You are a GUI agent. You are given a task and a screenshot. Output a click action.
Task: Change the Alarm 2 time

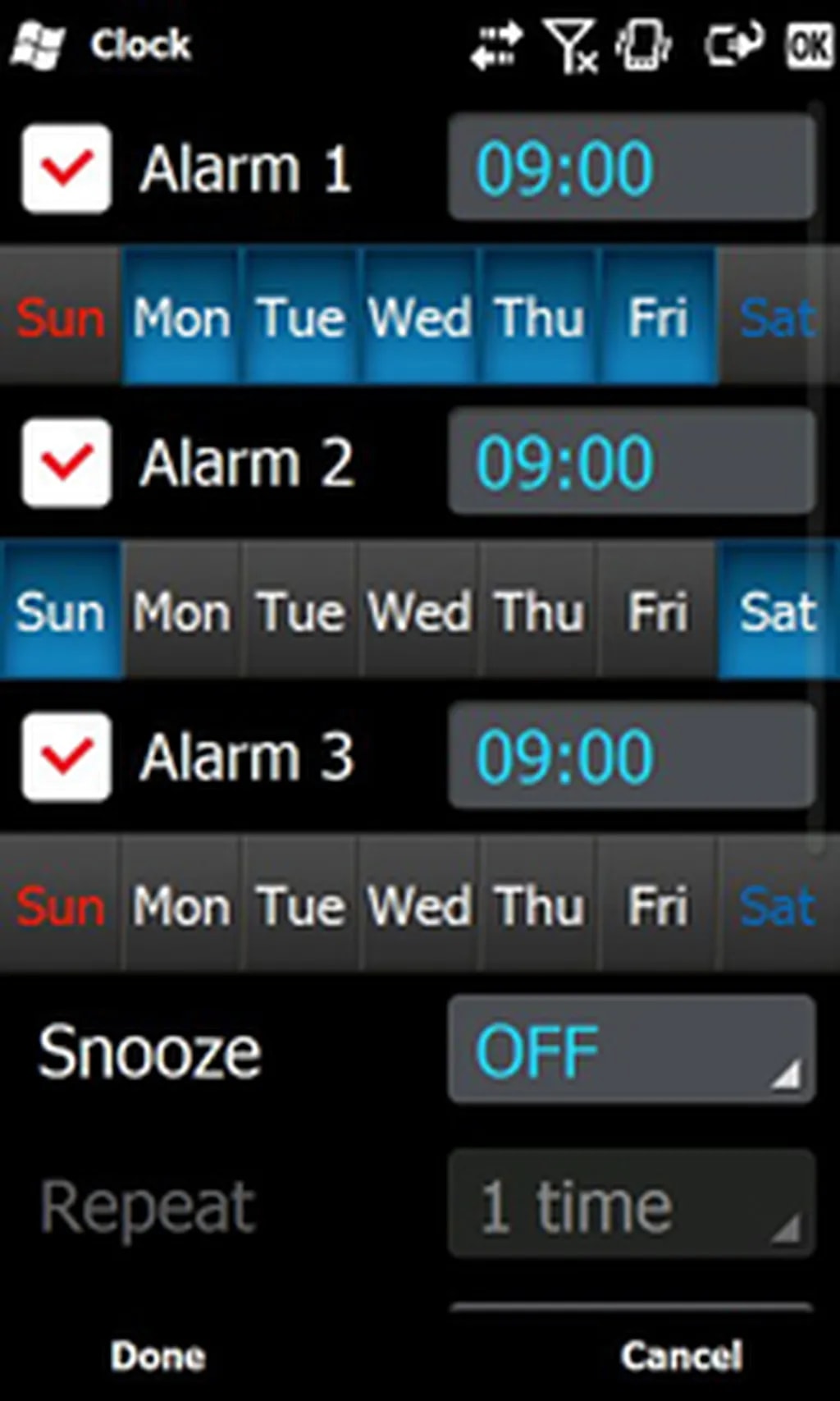631,462
